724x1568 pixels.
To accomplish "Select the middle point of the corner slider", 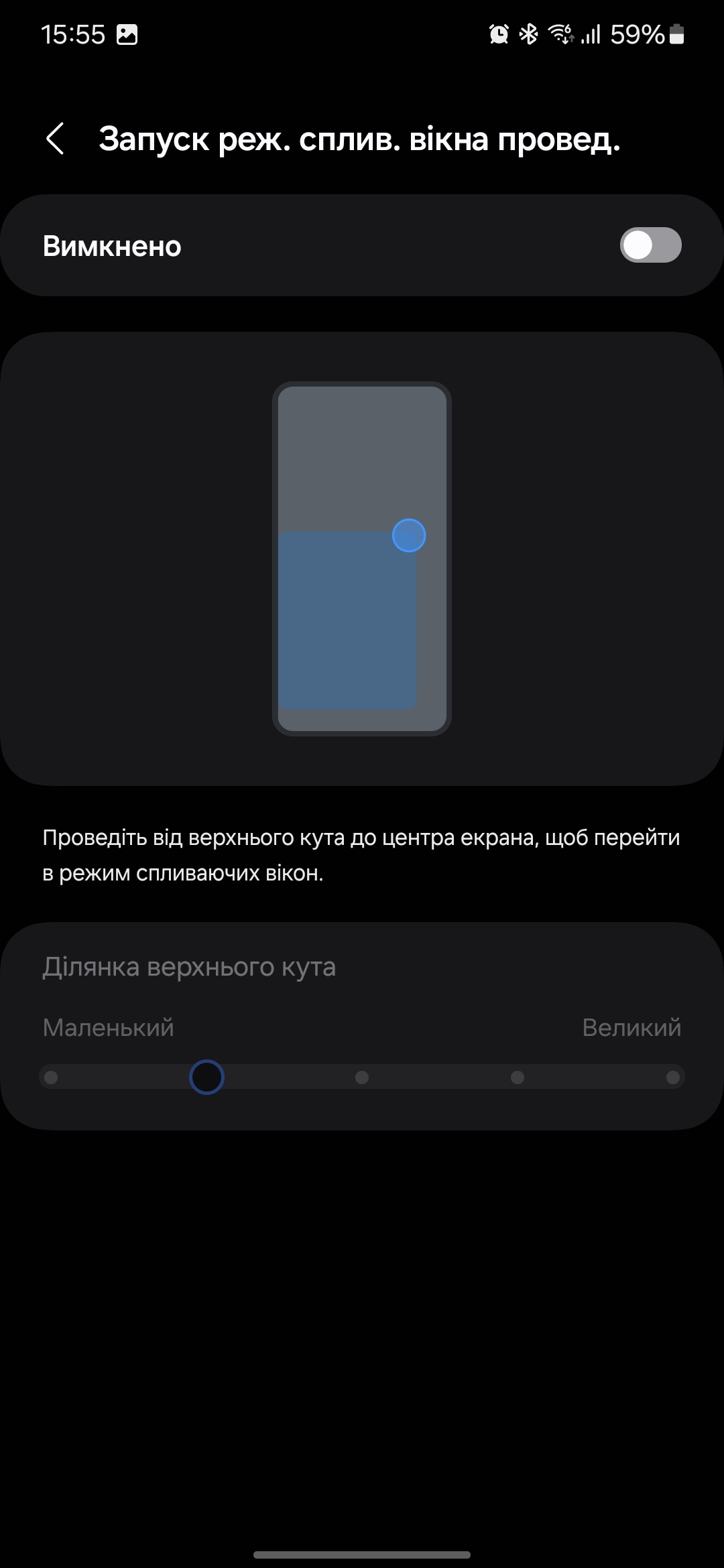I will click(362, 1077).
